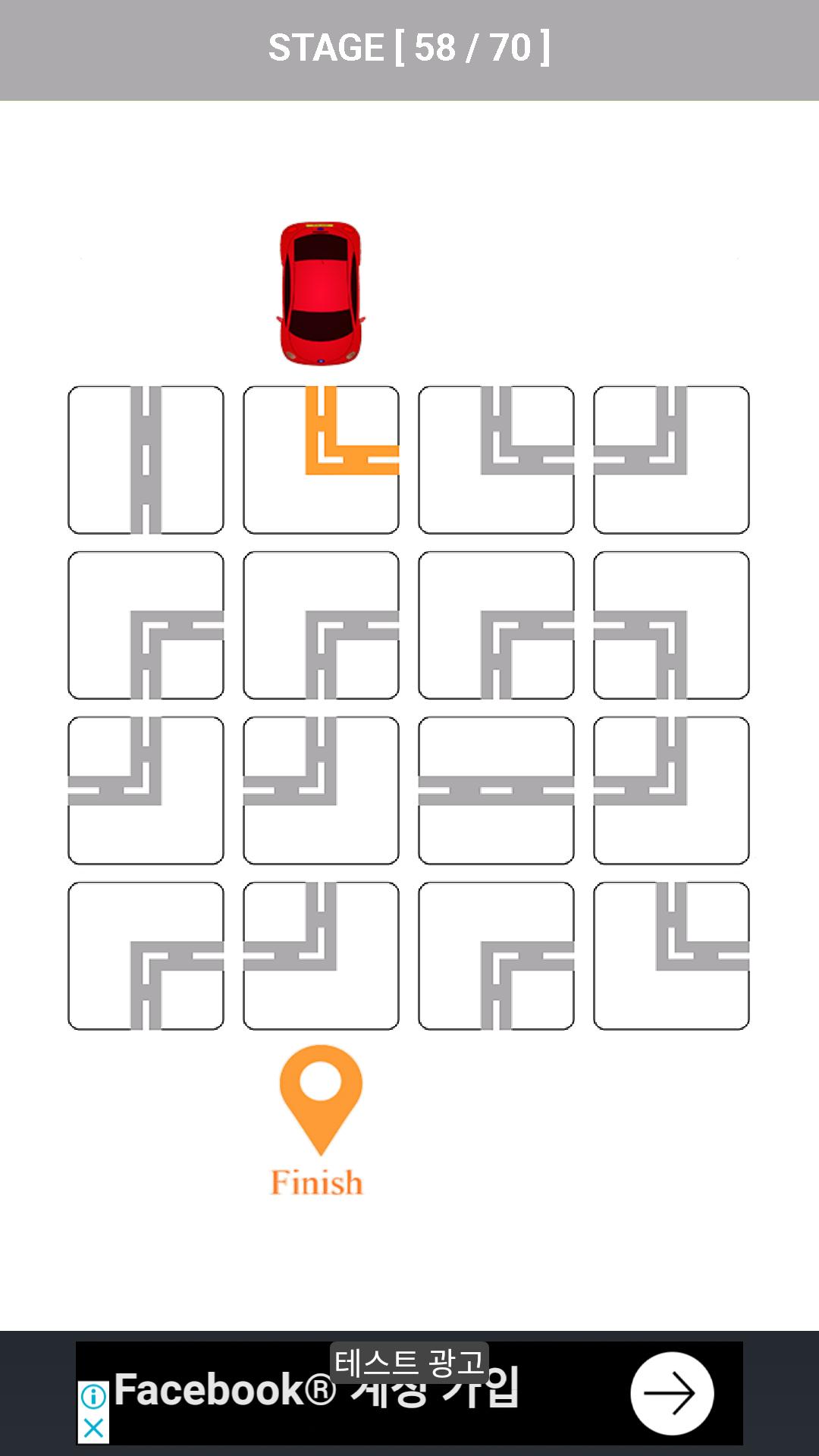Rotate the first tile in the bottom row
This screenshot has width=819, height=1456.
(x=146, y=955)
